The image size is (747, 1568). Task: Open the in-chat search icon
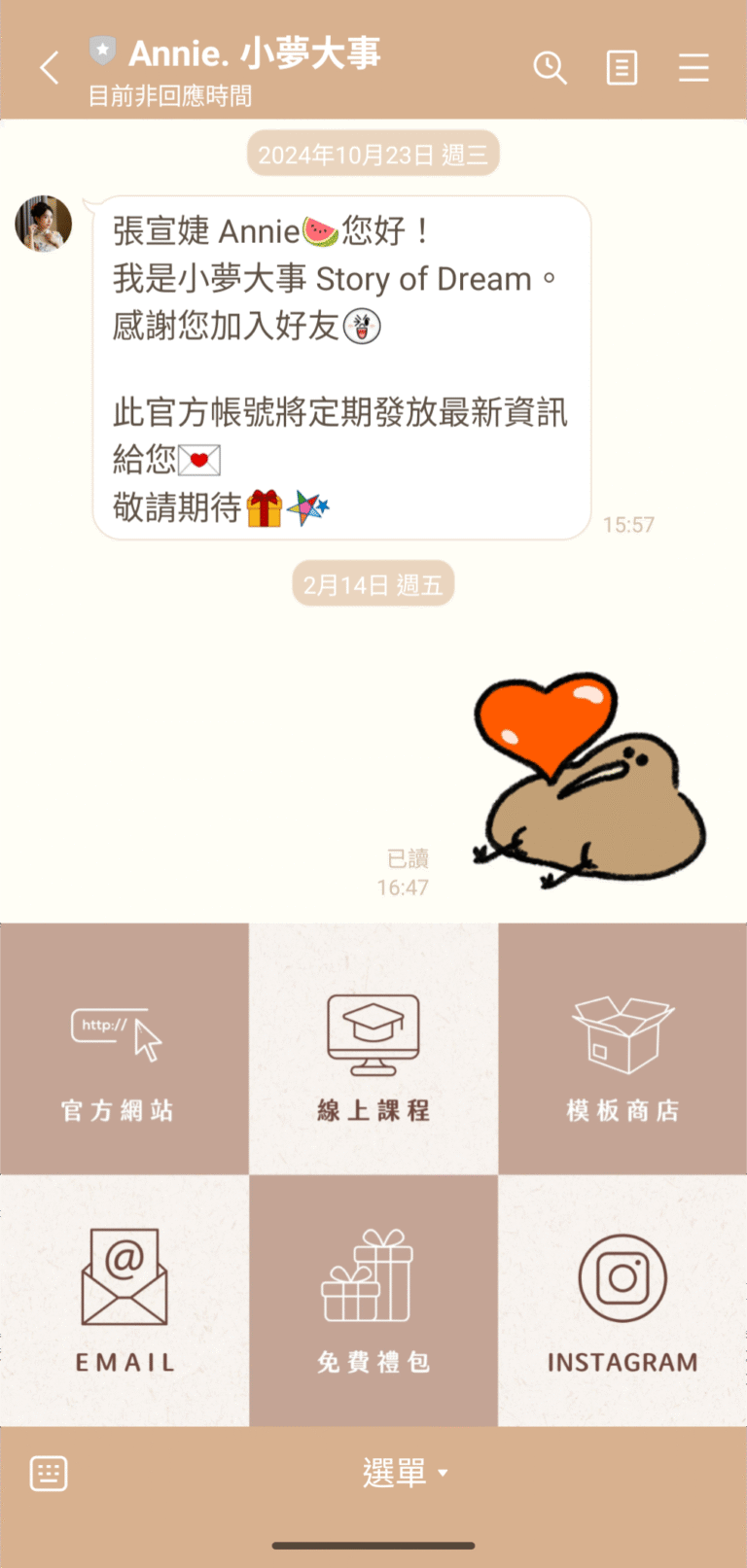(x=551, y=68)
